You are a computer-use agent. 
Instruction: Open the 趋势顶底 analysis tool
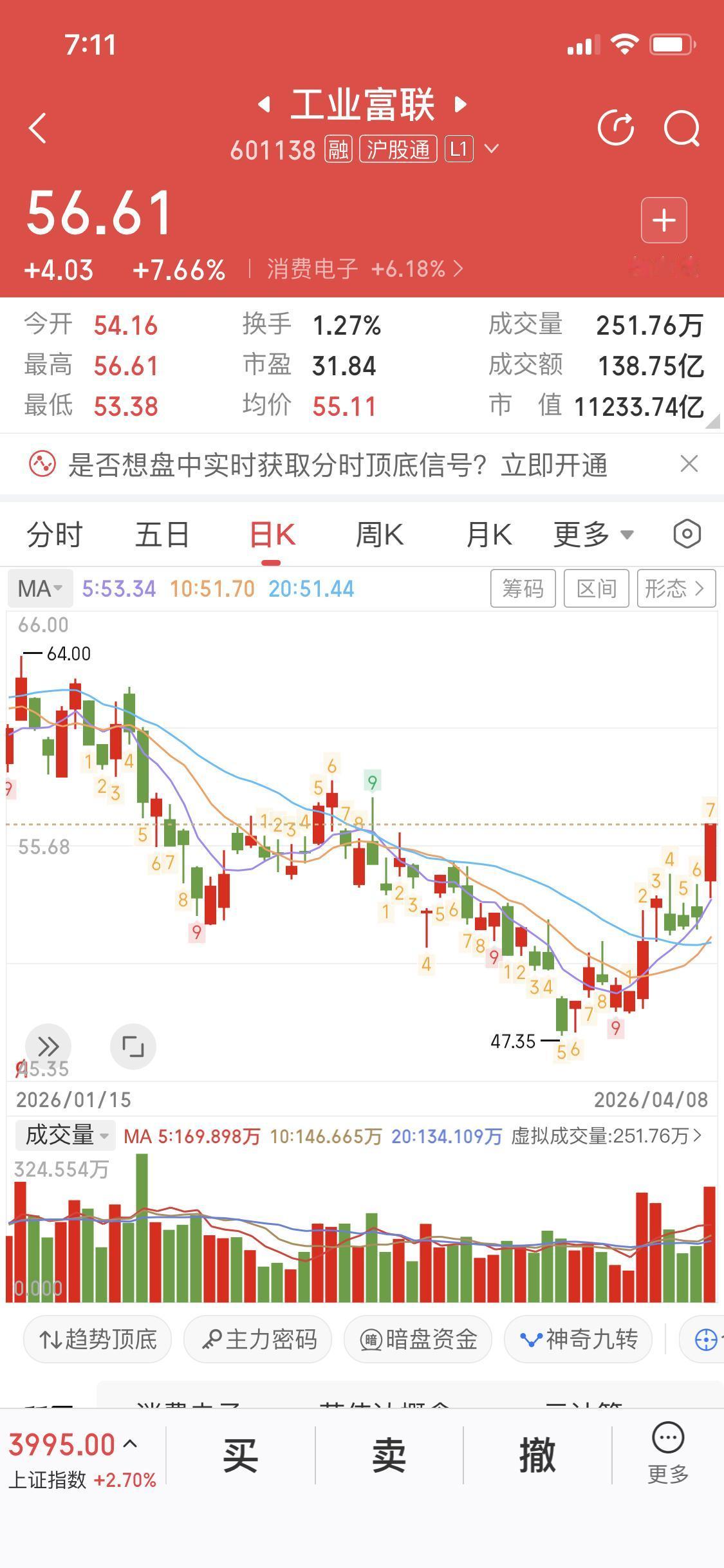[97, 1339]
